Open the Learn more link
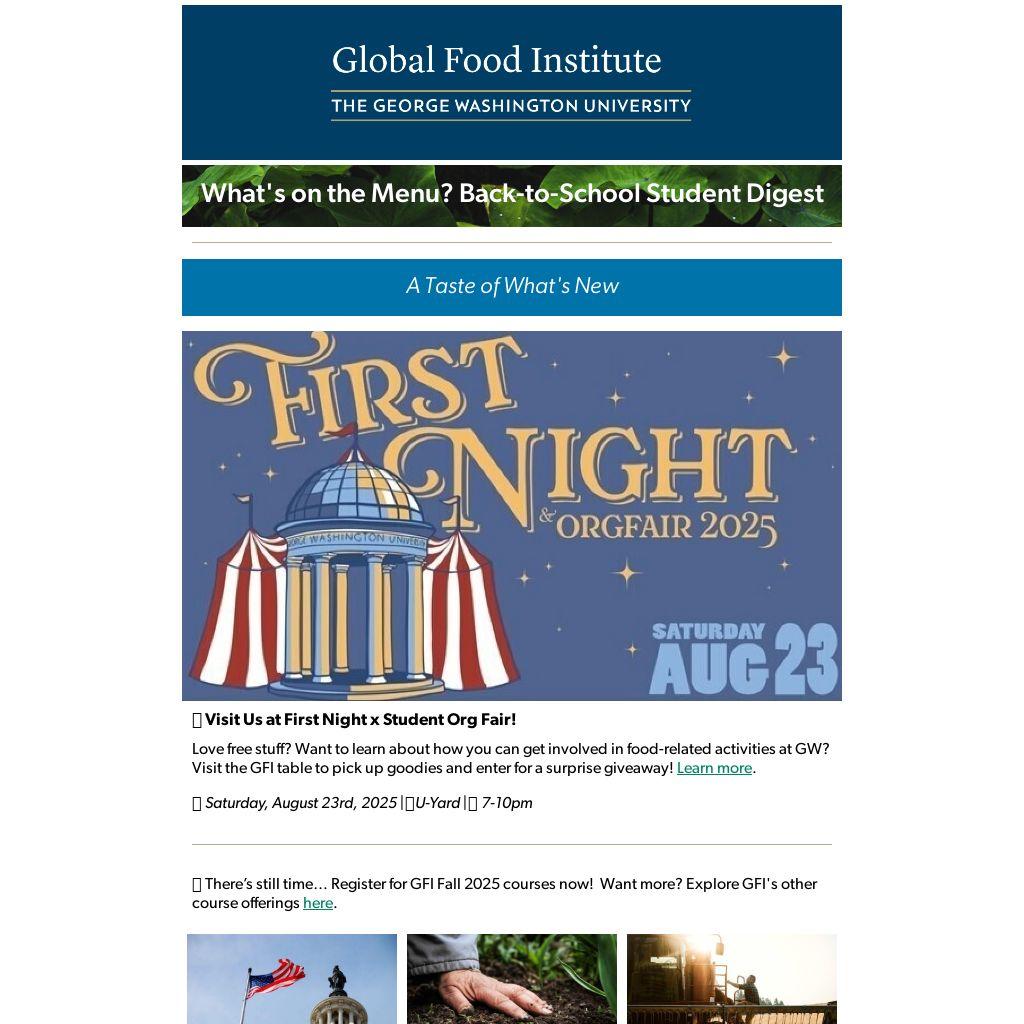 tap(714, 768)
